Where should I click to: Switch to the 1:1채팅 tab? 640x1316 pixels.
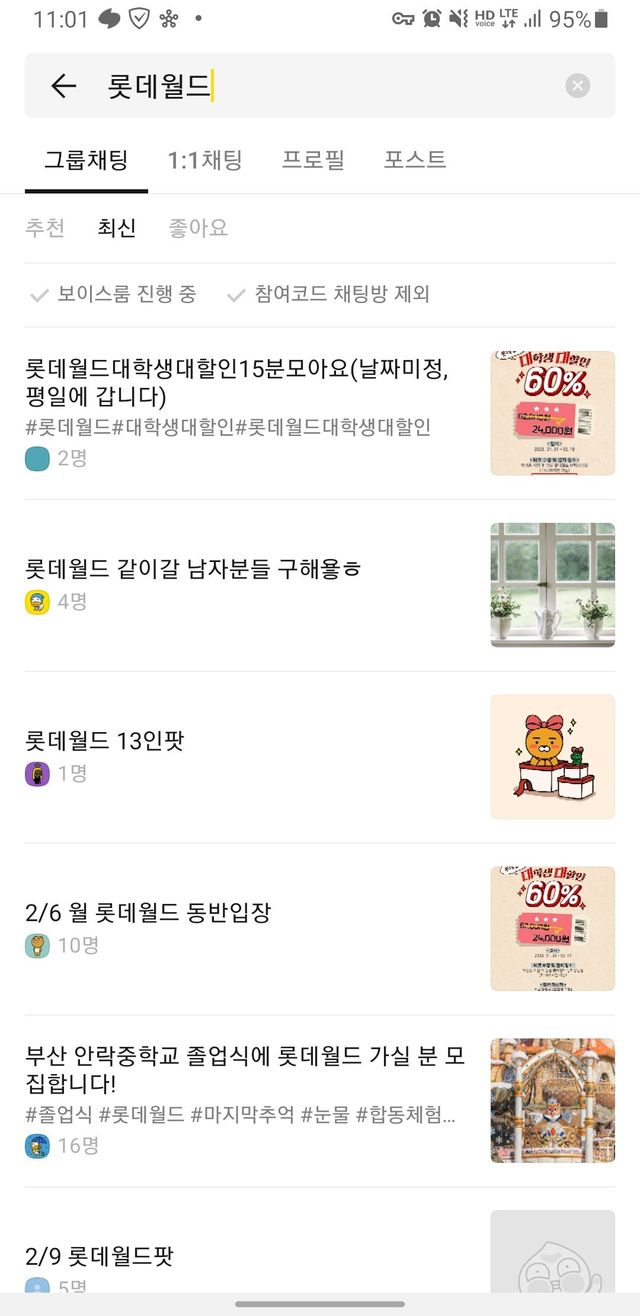205,160
